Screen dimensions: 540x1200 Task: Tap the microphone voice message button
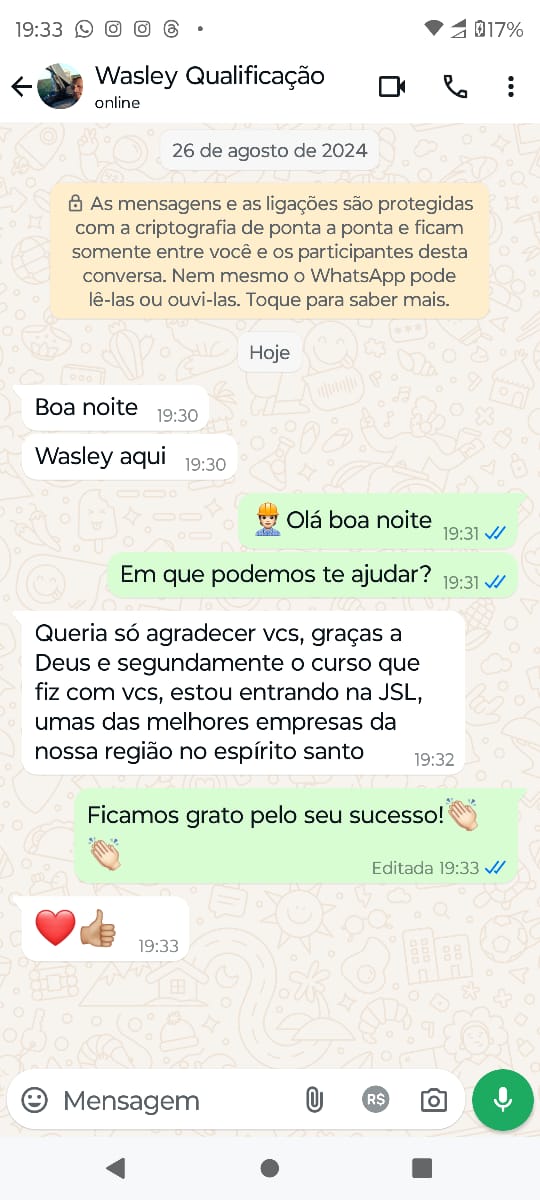502,1100
